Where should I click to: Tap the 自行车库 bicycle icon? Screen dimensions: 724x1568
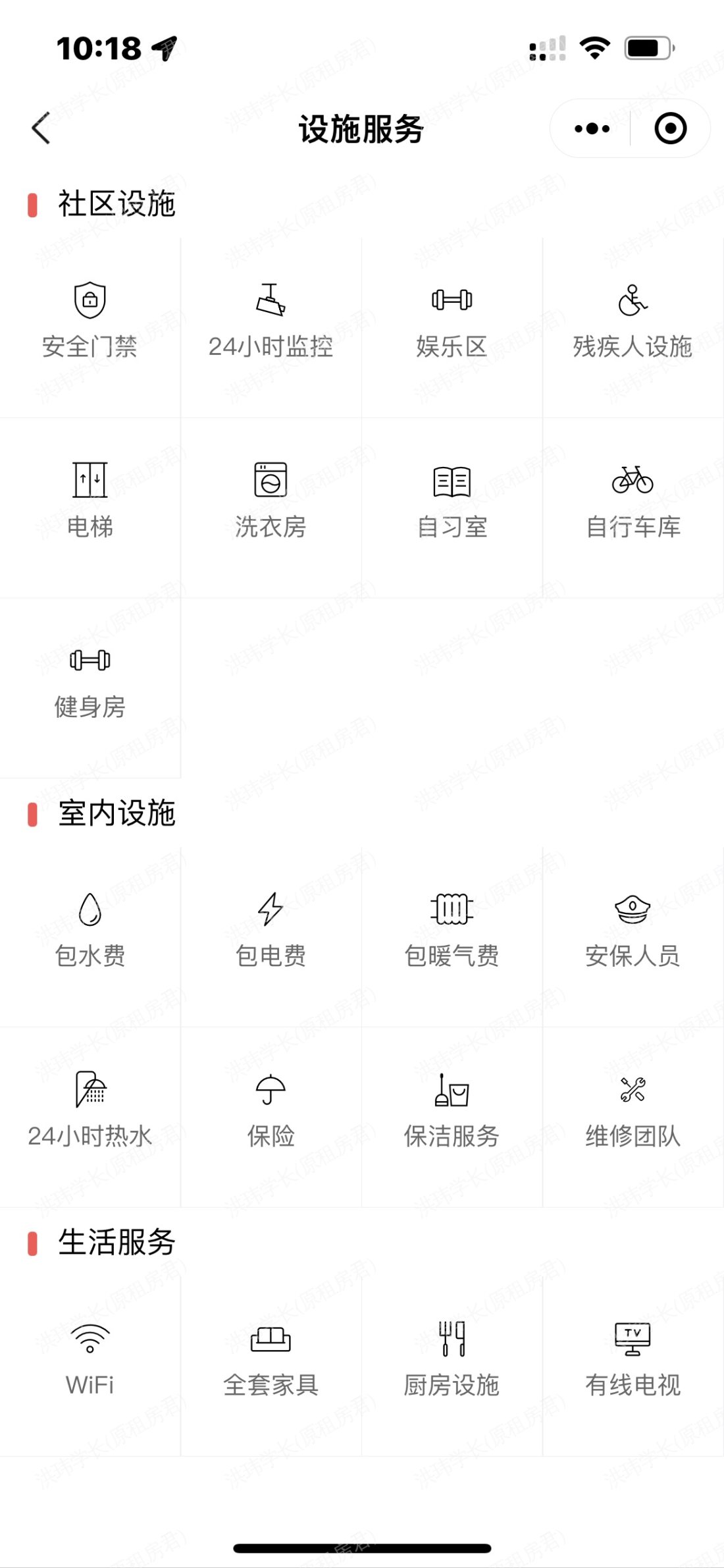[x=633, y=481]
